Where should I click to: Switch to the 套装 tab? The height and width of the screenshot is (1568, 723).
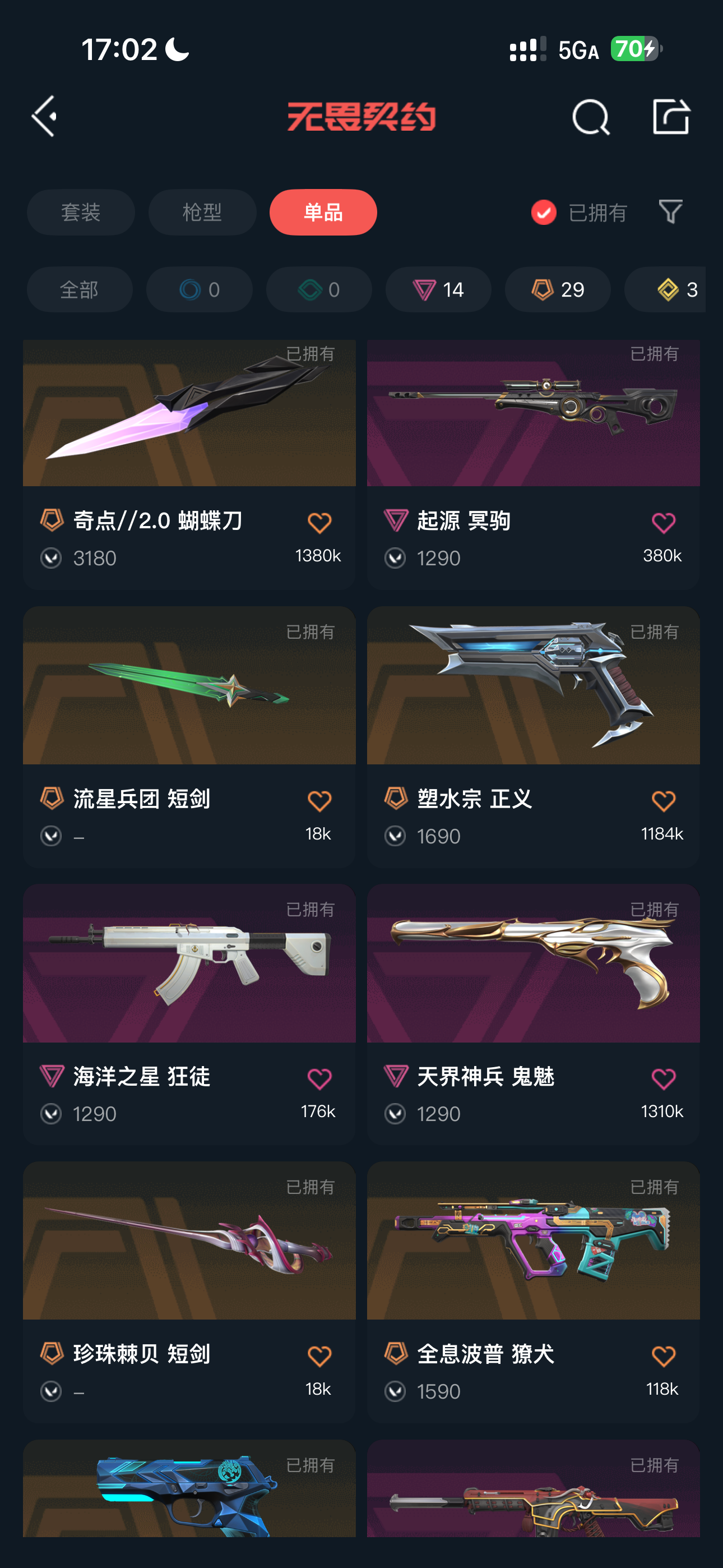tap(80, 213)
